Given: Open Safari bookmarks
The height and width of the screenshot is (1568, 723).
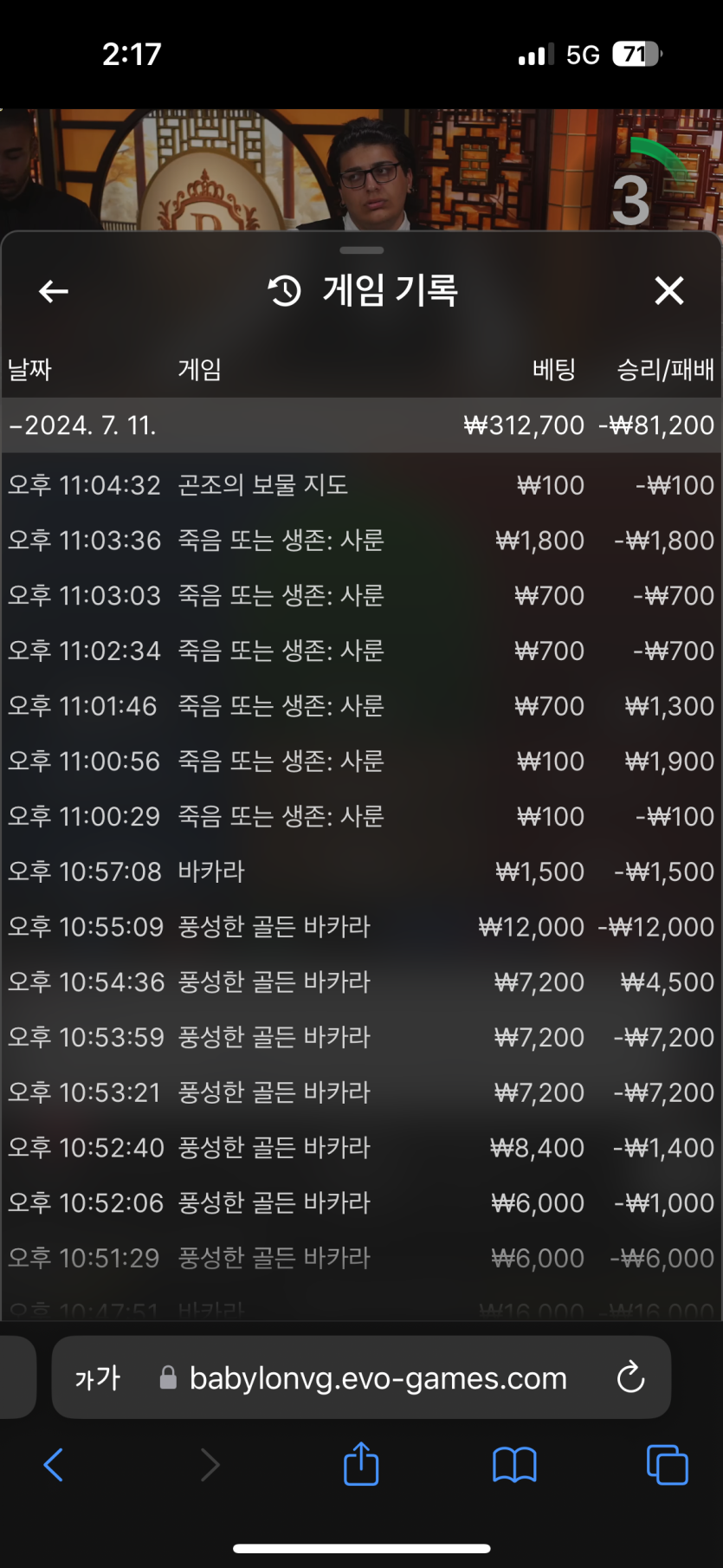Looking at the screenshot, I should [514, 1465].
